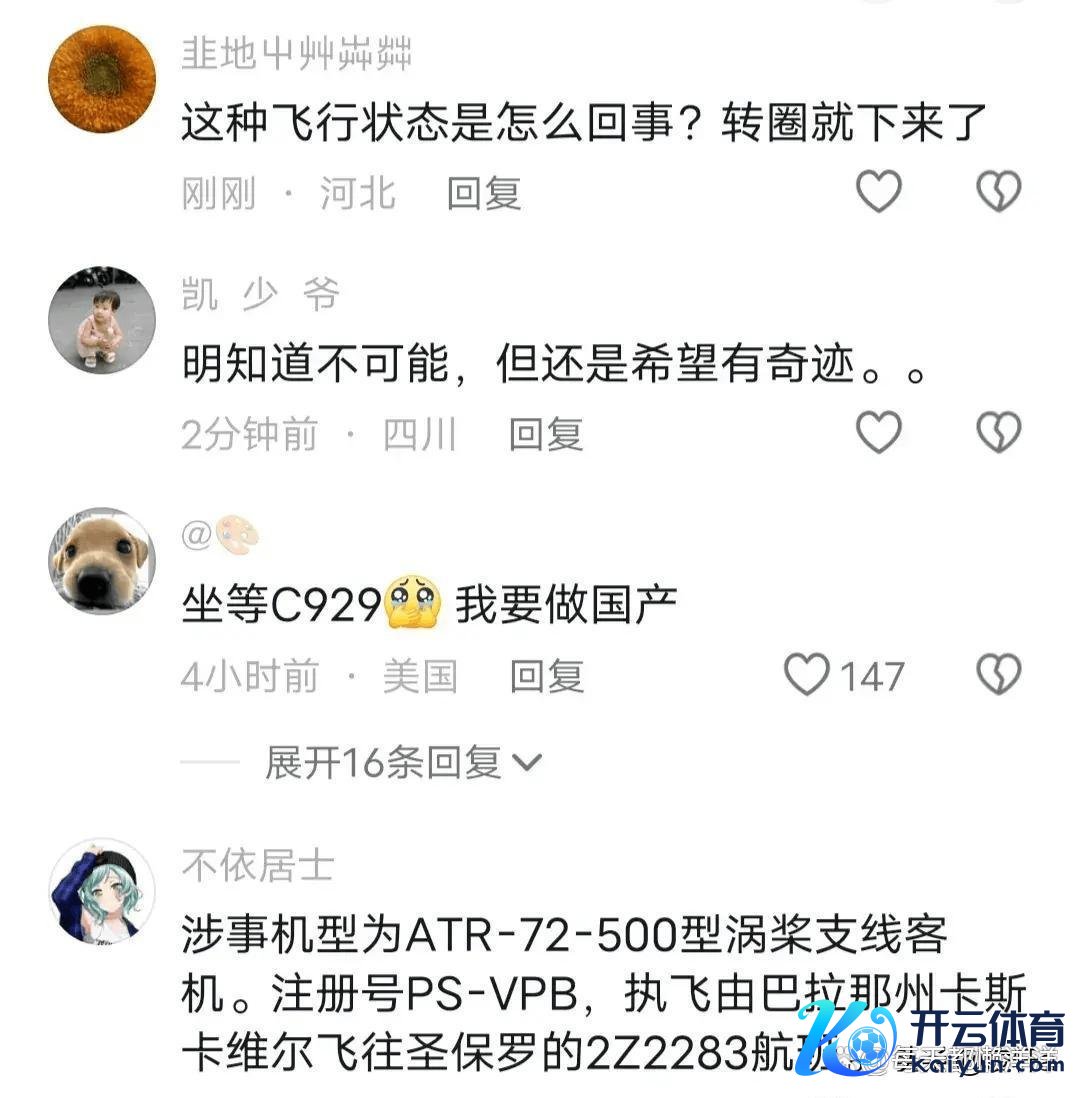1080x1098 pixels.
Task: Like 凯少爷's comment
Action: pos(879,433)
